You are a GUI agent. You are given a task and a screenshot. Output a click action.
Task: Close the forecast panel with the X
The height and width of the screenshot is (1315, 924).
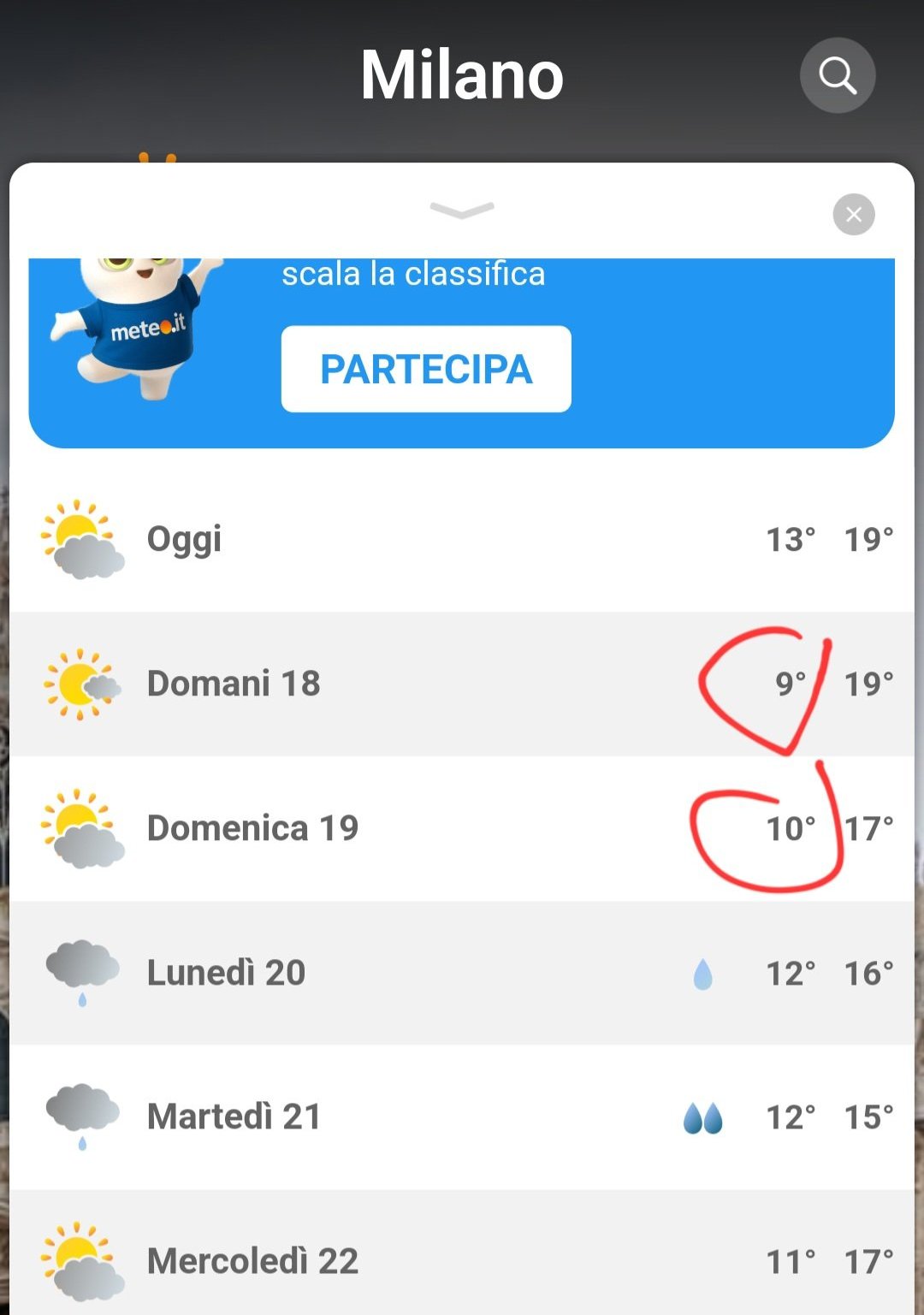pos(853,214)
